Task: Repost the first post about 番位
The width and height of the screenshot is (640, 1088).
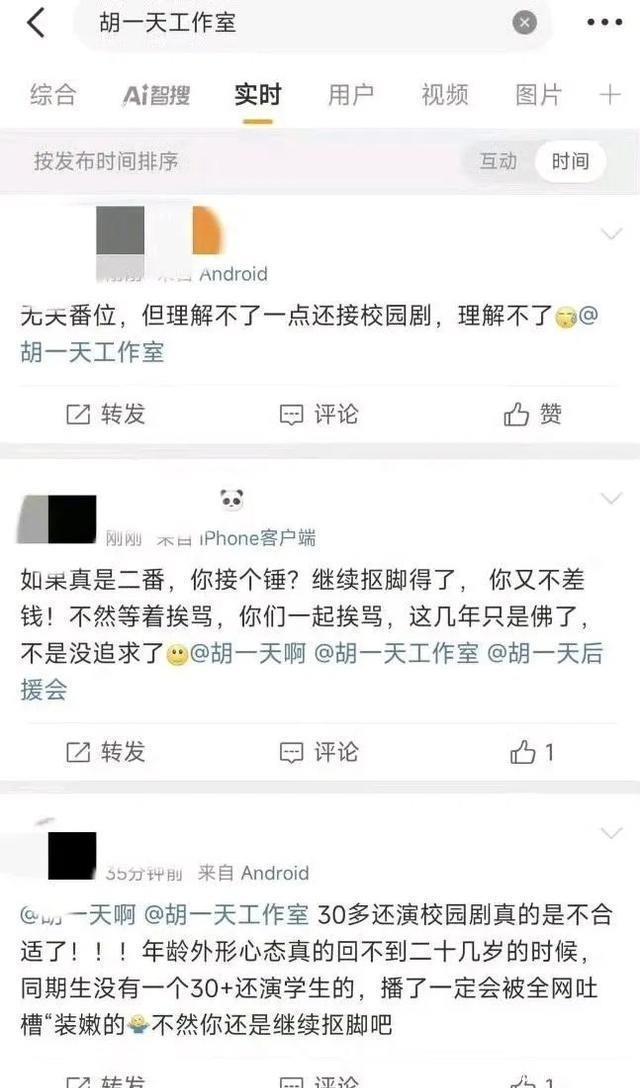Action: point(105,414)
